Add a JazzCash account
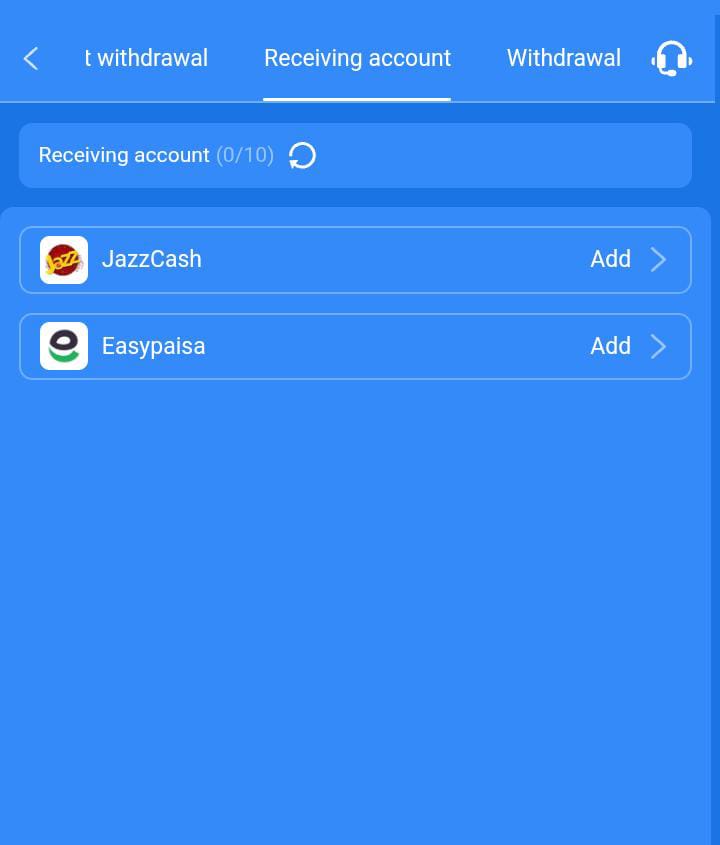This screenshot has height=845, width=720. click(x=627, y=260)
